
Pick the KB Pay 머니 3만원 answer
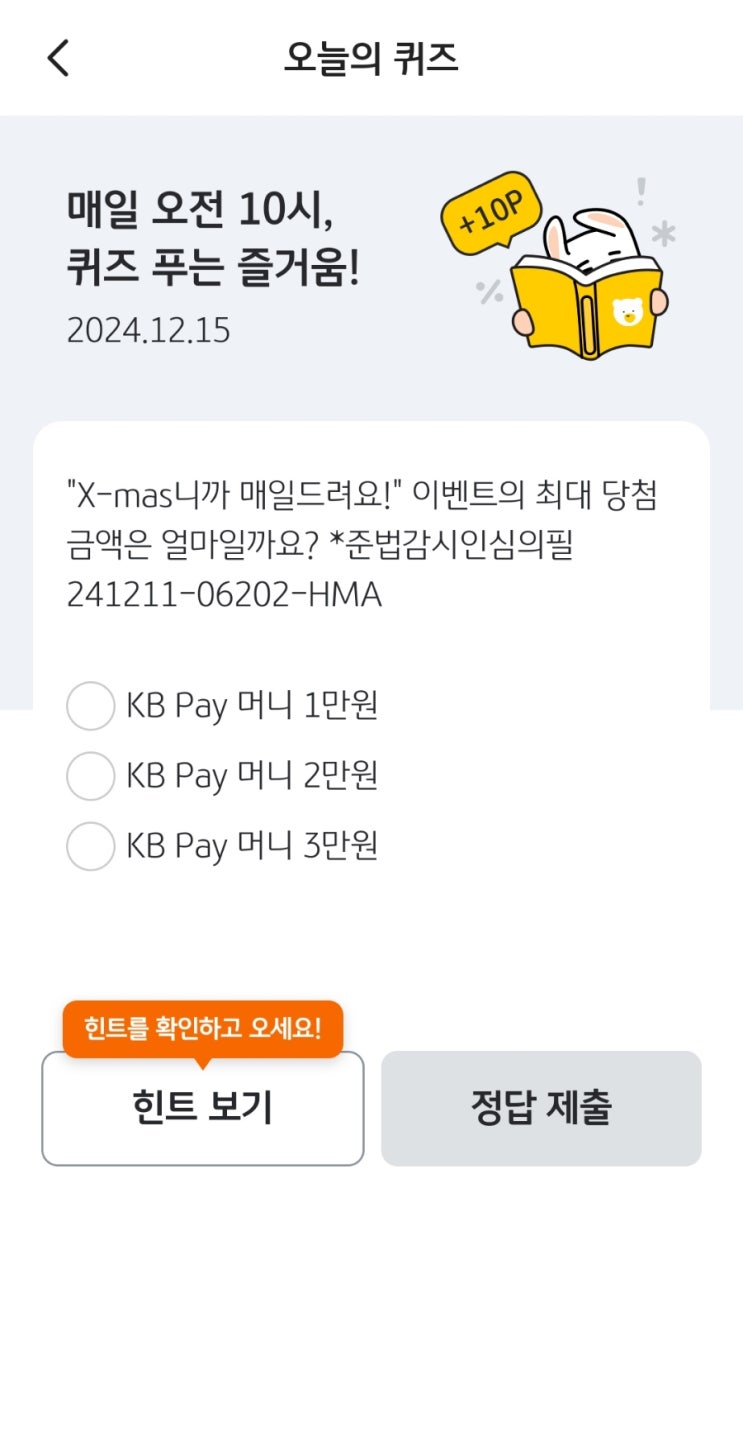point(222,846)
